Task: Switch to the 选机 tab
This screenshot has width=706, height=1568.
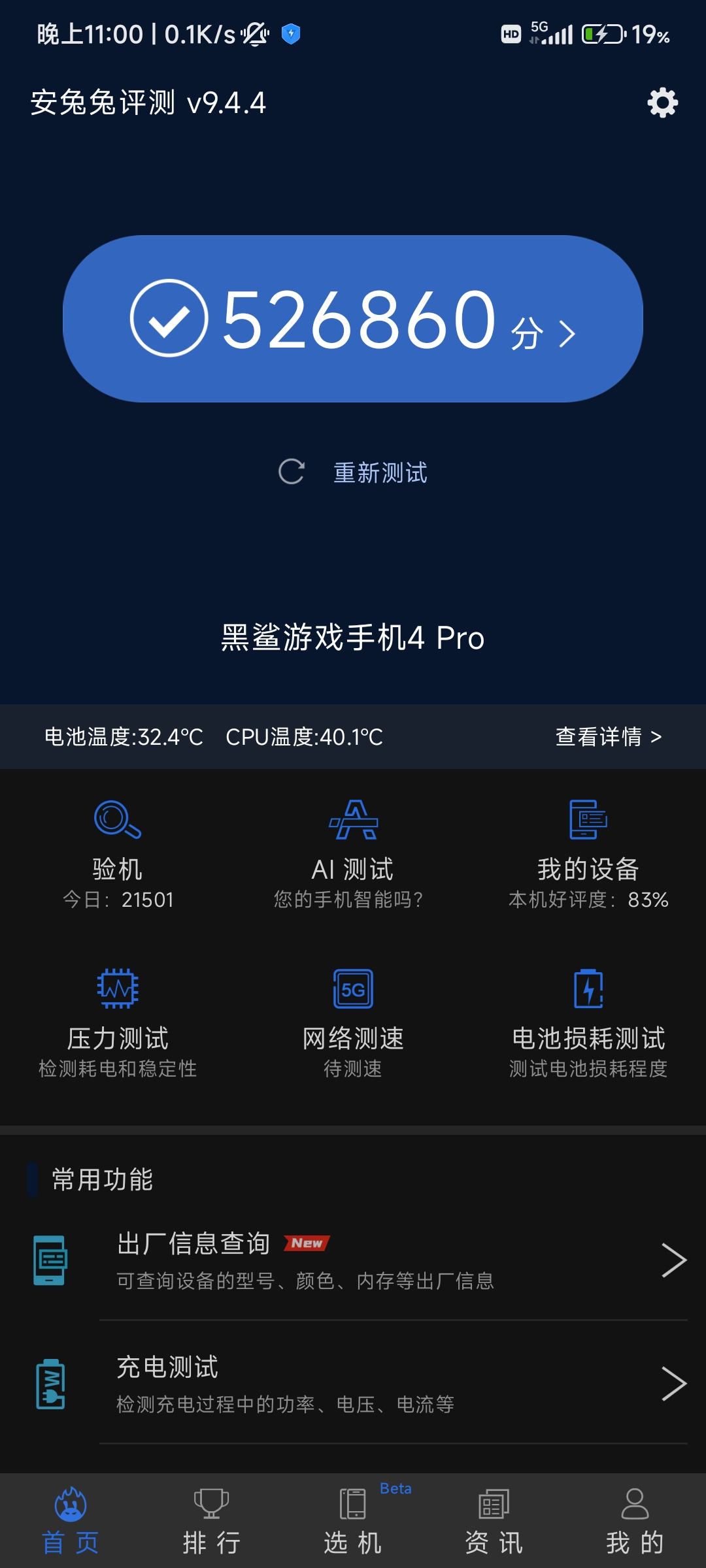Action: tap(353, 1522)
